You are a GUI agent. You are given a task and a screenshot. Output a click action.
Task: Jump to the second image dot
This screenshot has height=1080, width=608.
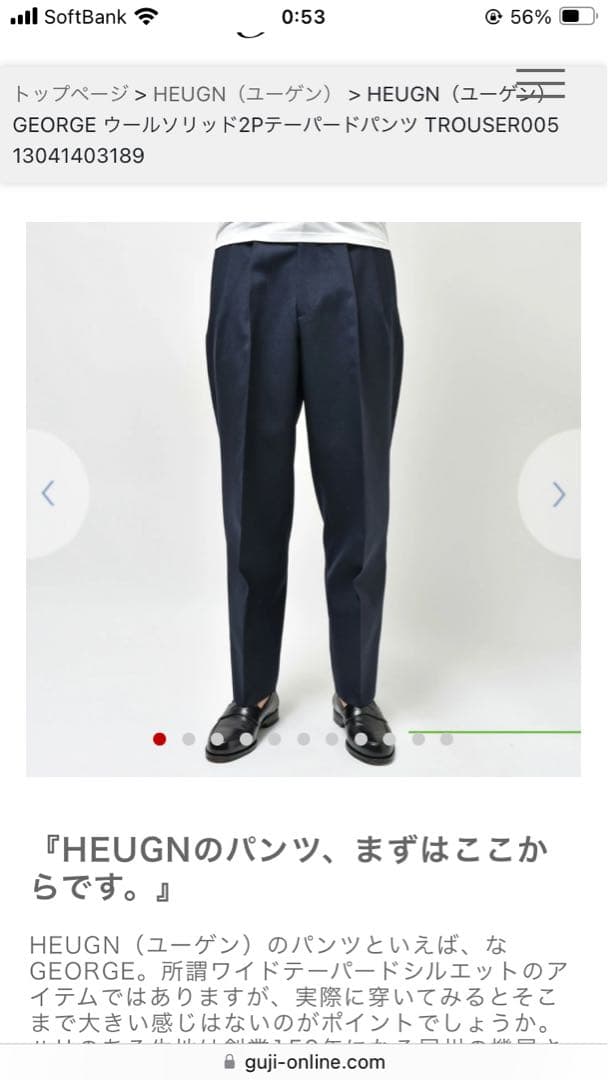tap(188, 739)
